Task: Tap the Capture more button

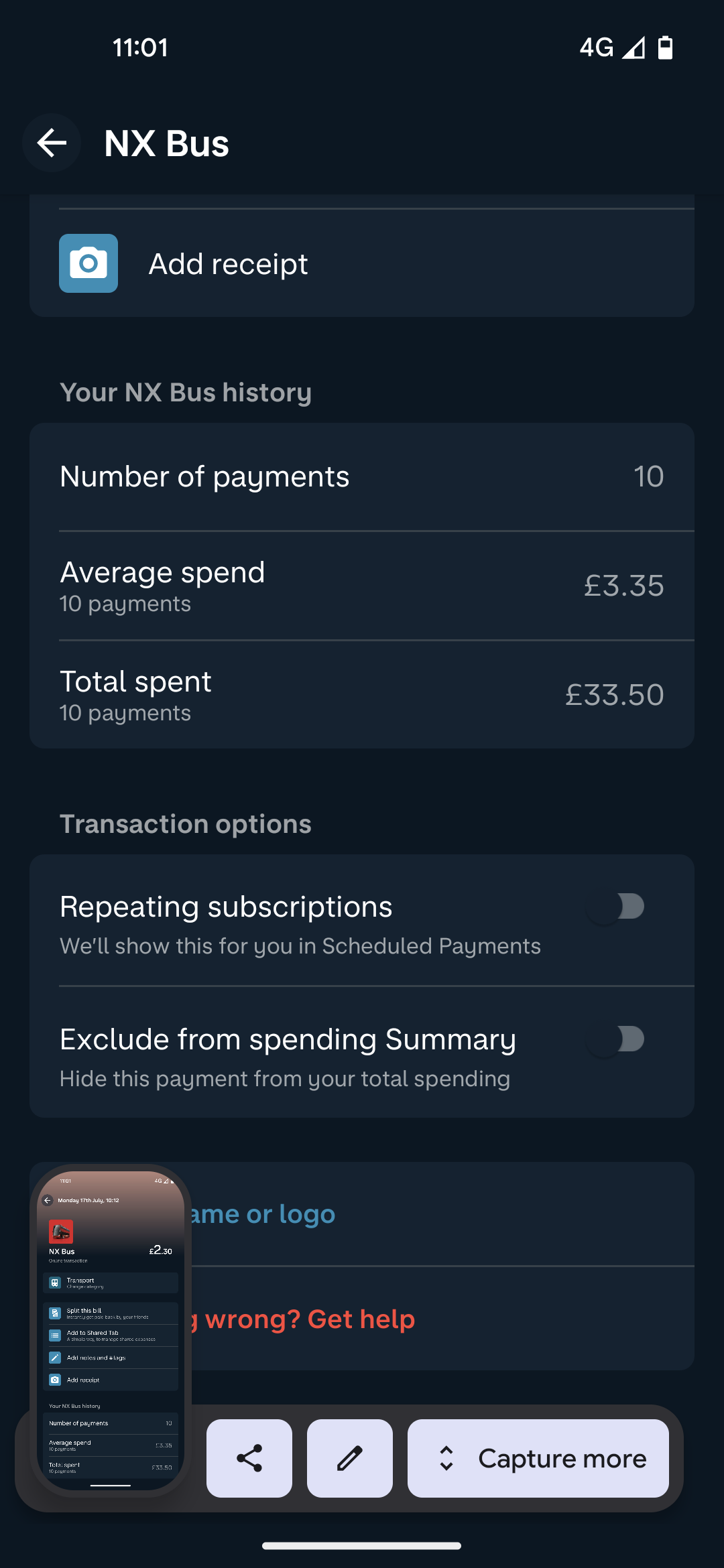Action: click(538, 1458)
